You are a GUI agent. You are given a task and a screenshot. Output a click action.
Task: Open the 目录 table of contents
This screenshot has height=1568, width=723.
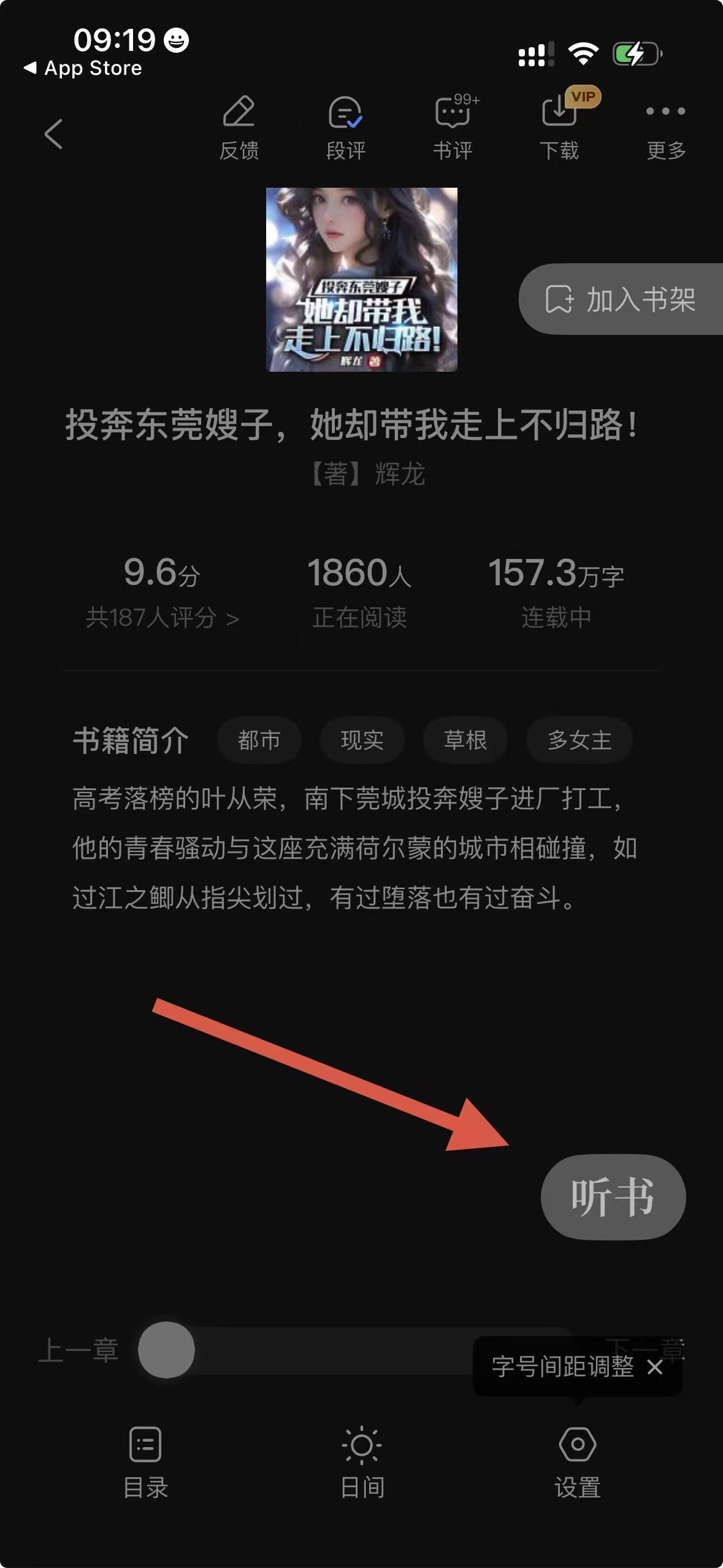145,1461
